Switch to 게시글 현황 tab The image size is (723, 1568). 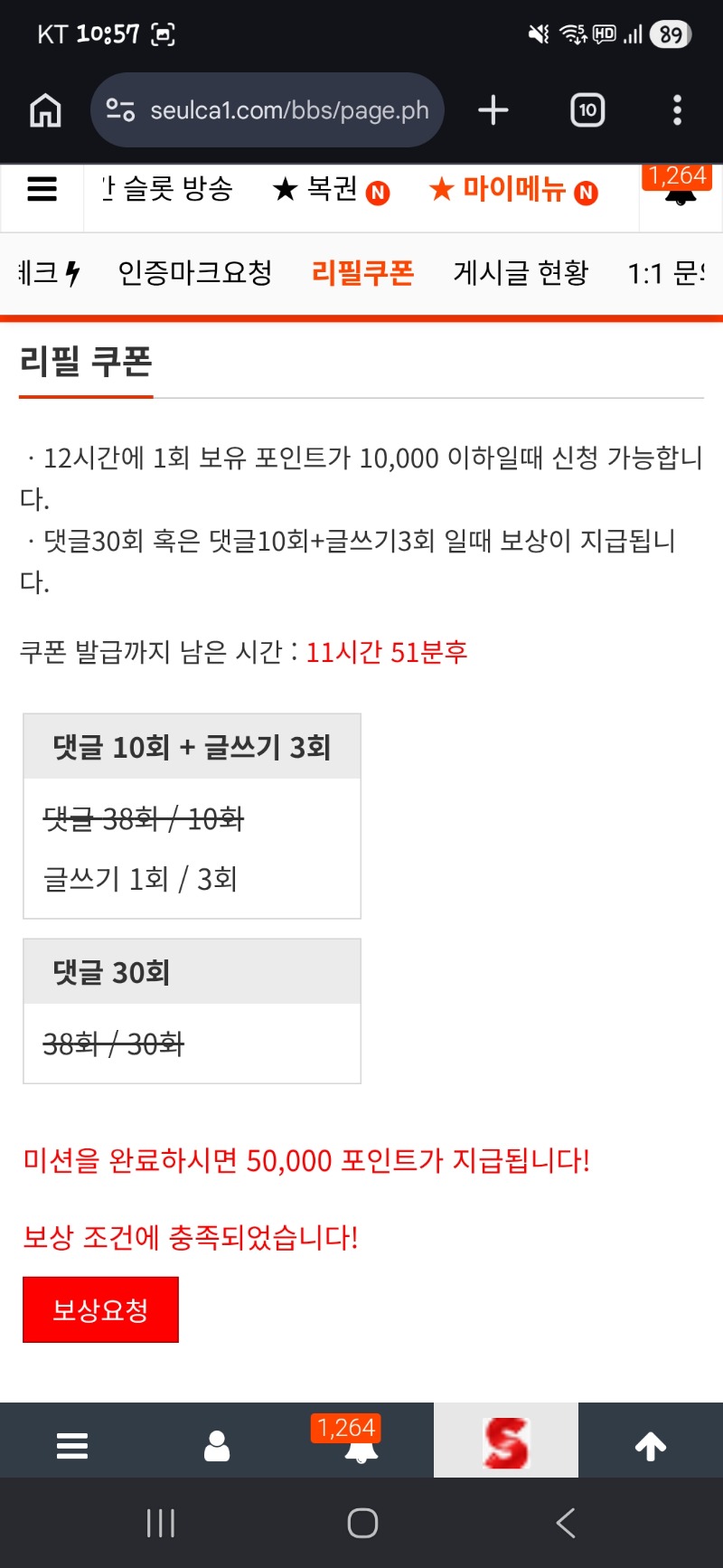click(521, 272)
